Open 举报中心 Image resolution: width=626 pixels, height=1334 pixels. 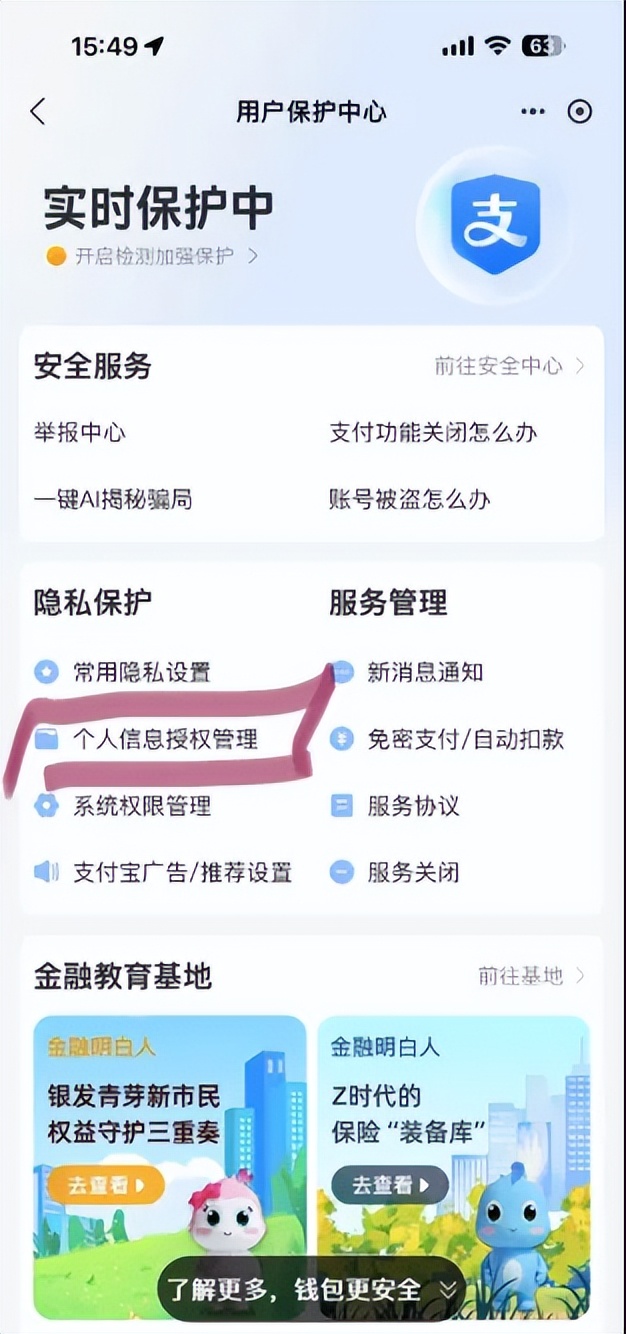(80, 433)
